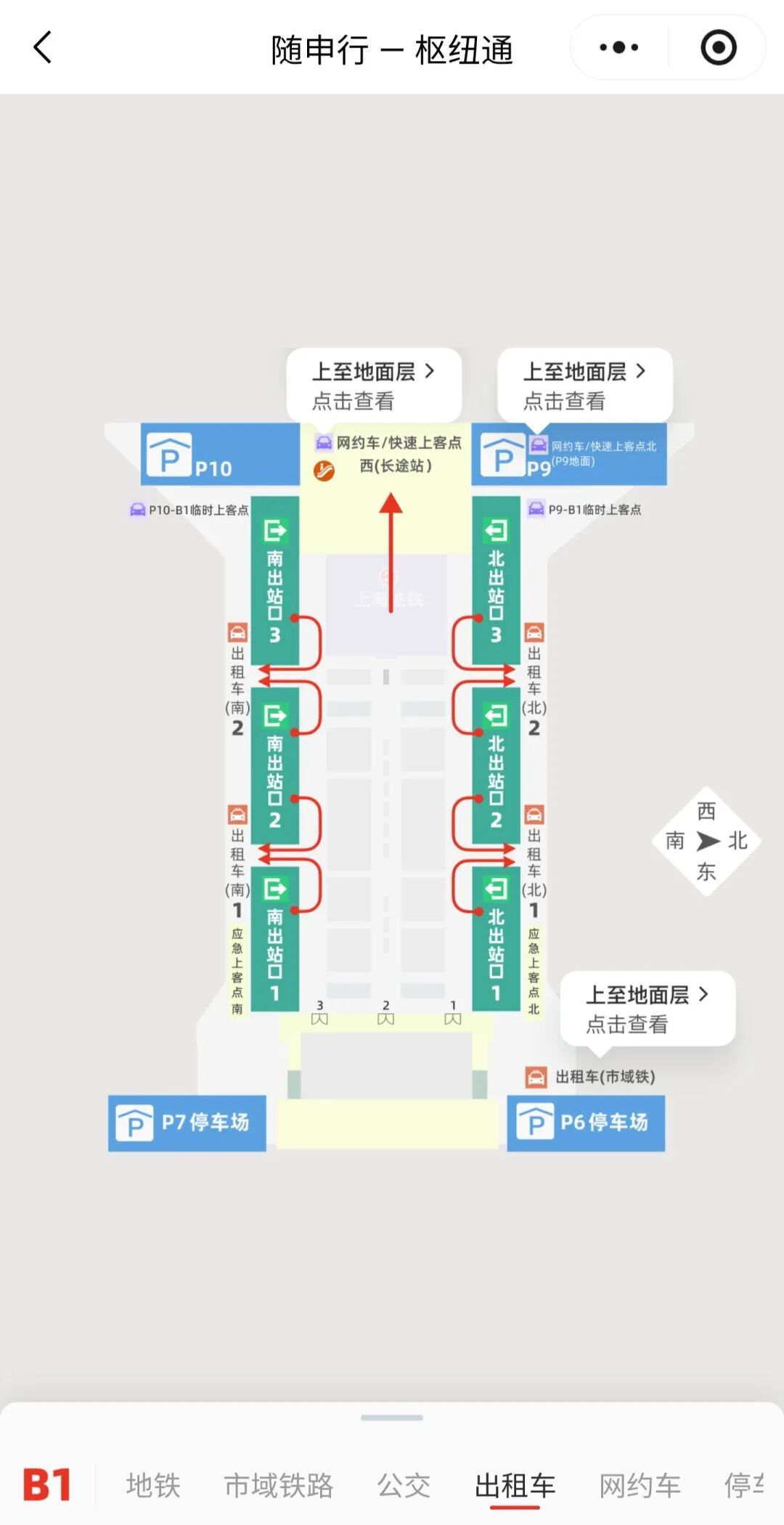View 上至地面层 bubble near 出租车(市域铁)
The width and height of the screenshot is (784, 1525).
pos(648,1008)
